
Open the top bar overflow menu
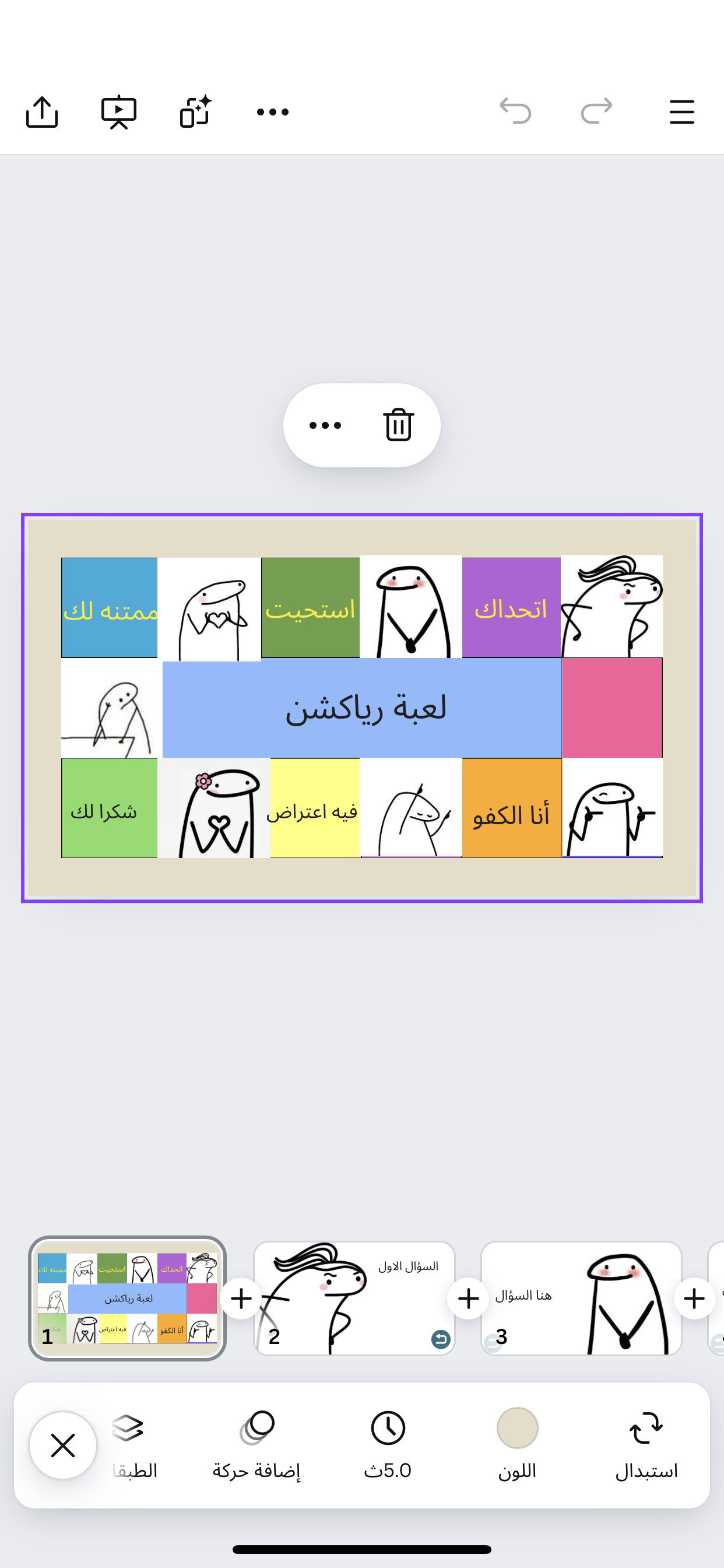pyautogui.click(x=273, y=112)
